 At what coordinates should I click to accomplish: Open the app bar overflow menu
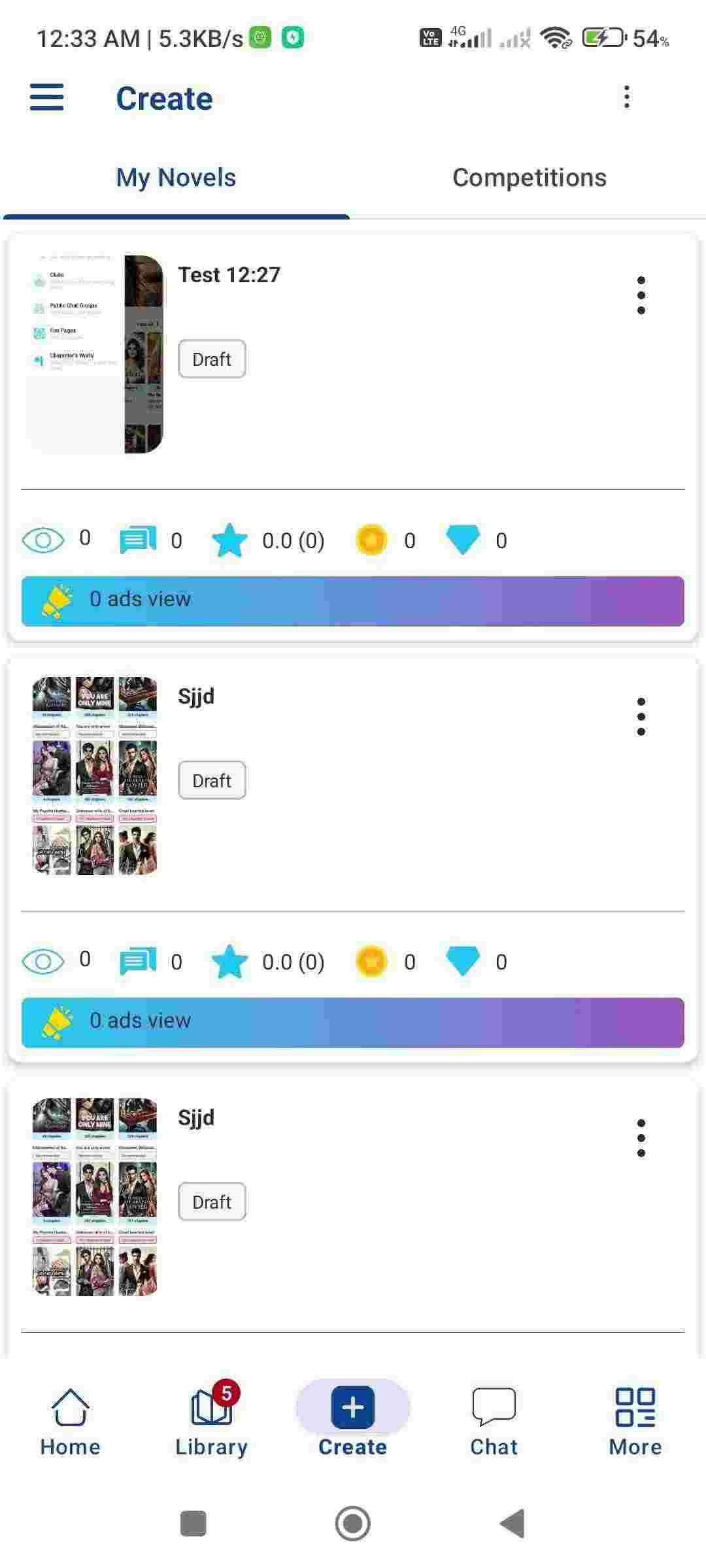(x=626, y=97)
